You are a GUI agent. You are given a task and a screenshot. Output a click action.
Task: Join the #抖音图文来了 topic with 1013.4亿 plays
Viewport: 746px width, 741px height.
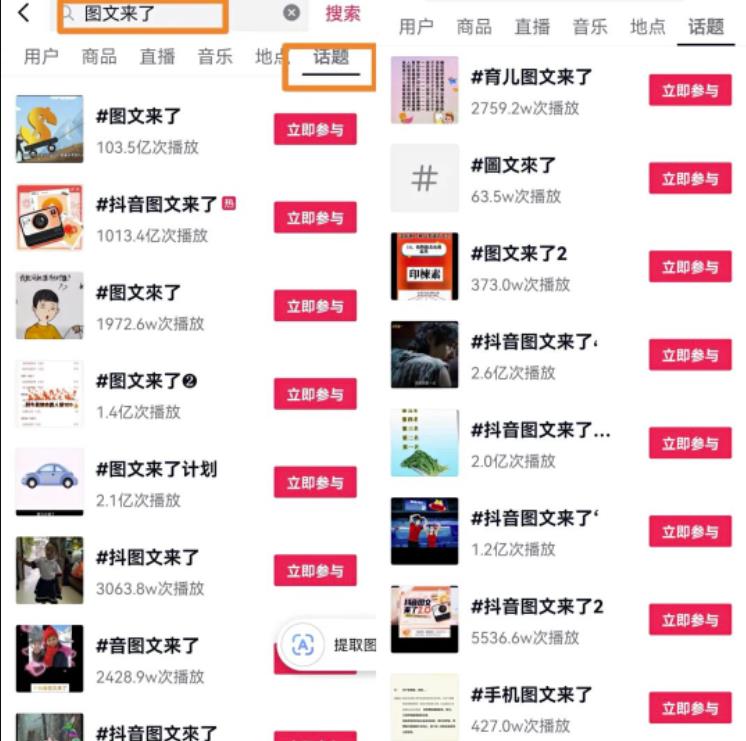pyautogui.click(x=315, y=218)
